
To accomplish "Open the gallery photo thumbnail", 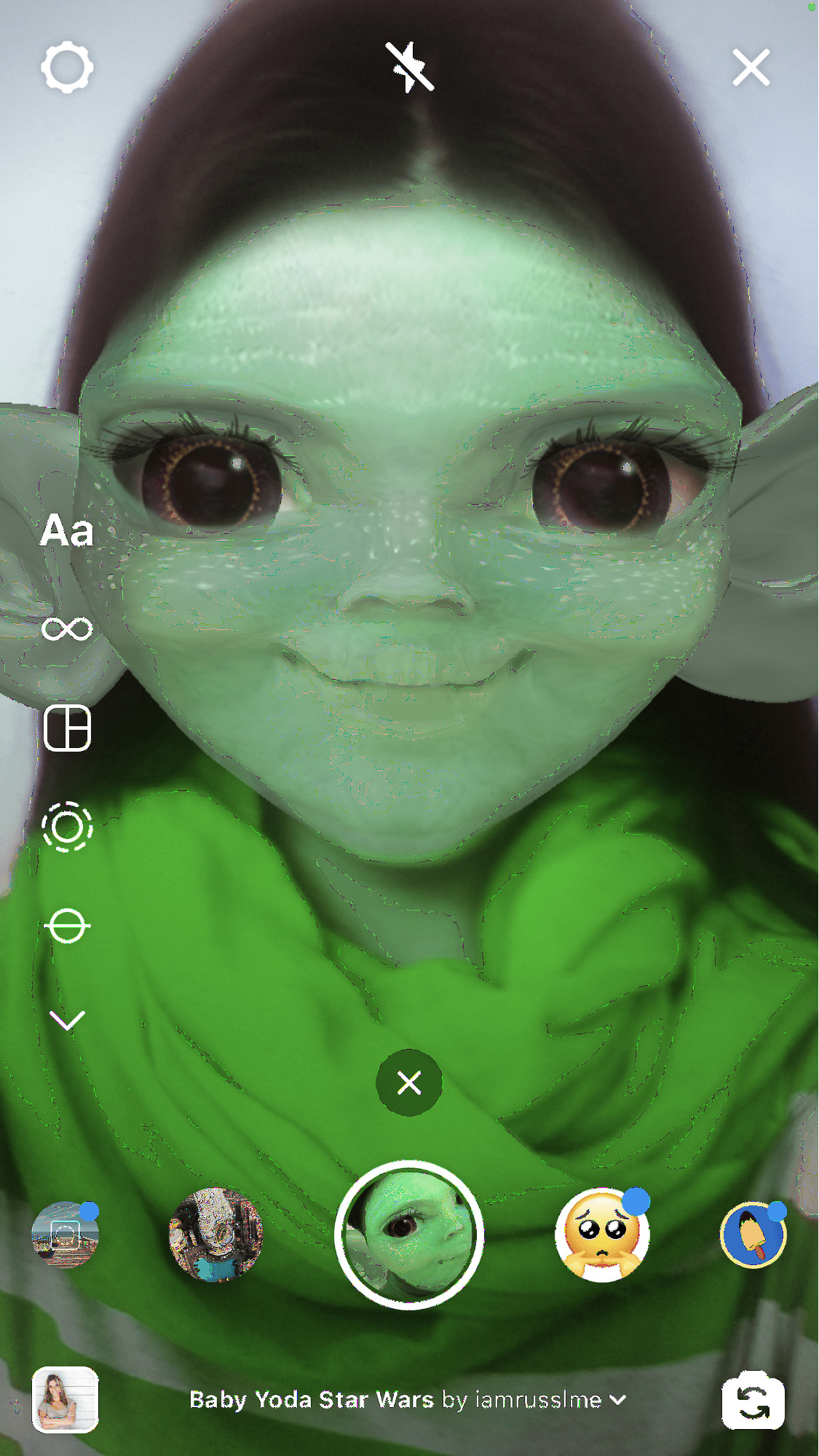I will pyautogui.click(x=65, y=1399).
